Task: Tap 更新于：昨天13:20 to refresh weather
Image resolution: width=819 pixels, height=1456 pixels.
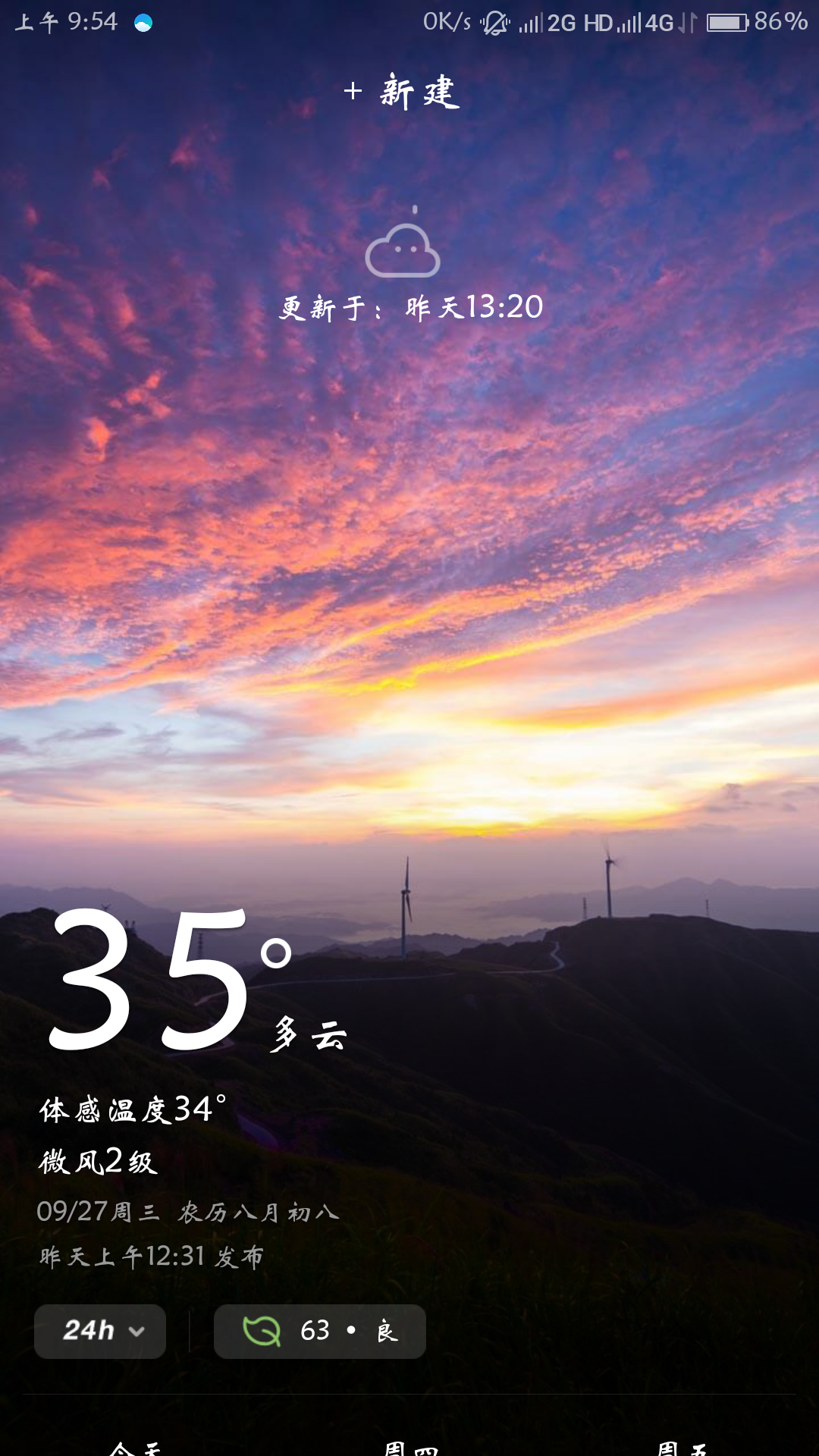Action: pyautogui.click(x=409, y=307)
